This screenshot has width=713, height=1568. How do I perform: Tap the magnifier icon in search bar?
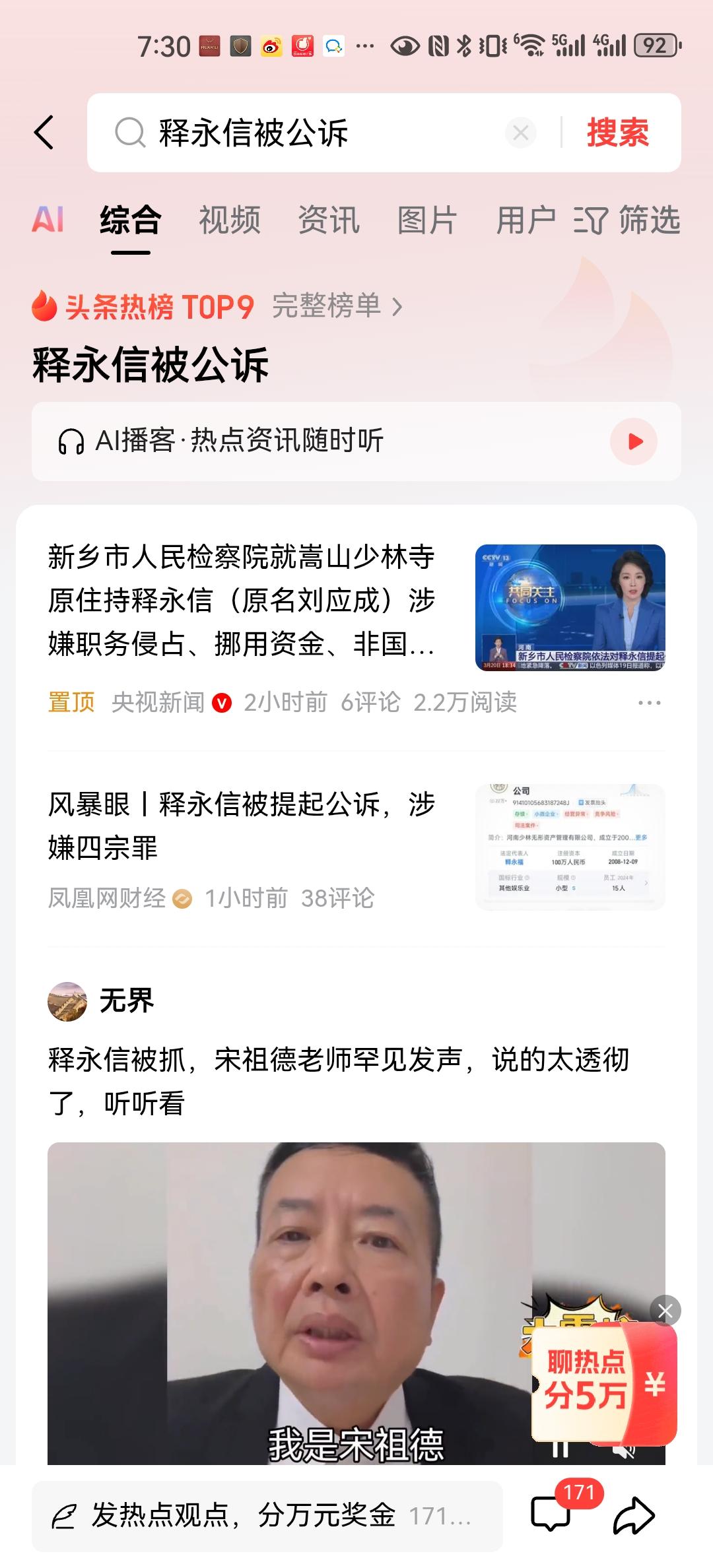coord(131,132)
